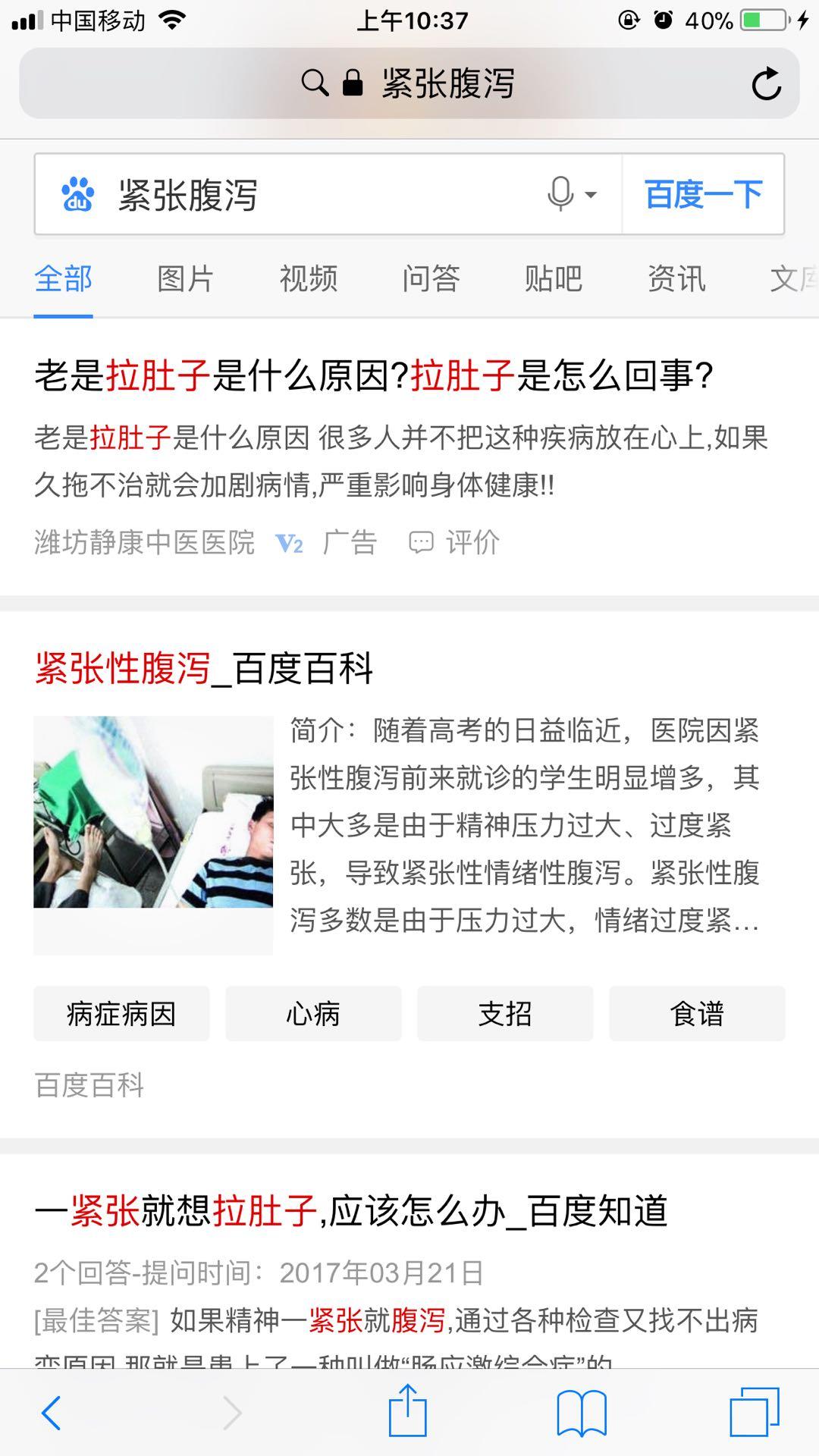The width and height of the screenshot is (819, 1456).
Task: Tap the Baidu search box with 紧张腹泻
Action: coord(303,195)
